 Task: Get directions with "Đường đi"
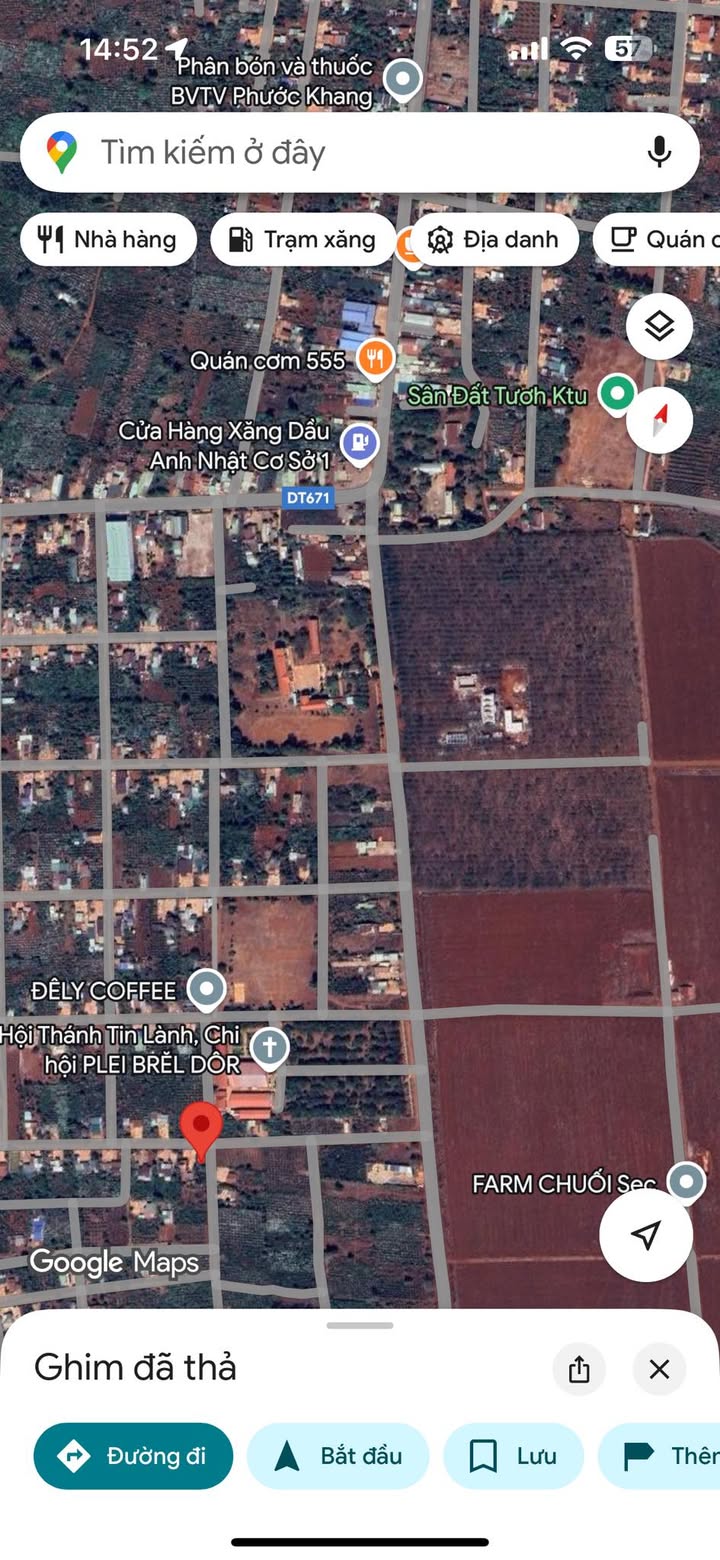133,1456
